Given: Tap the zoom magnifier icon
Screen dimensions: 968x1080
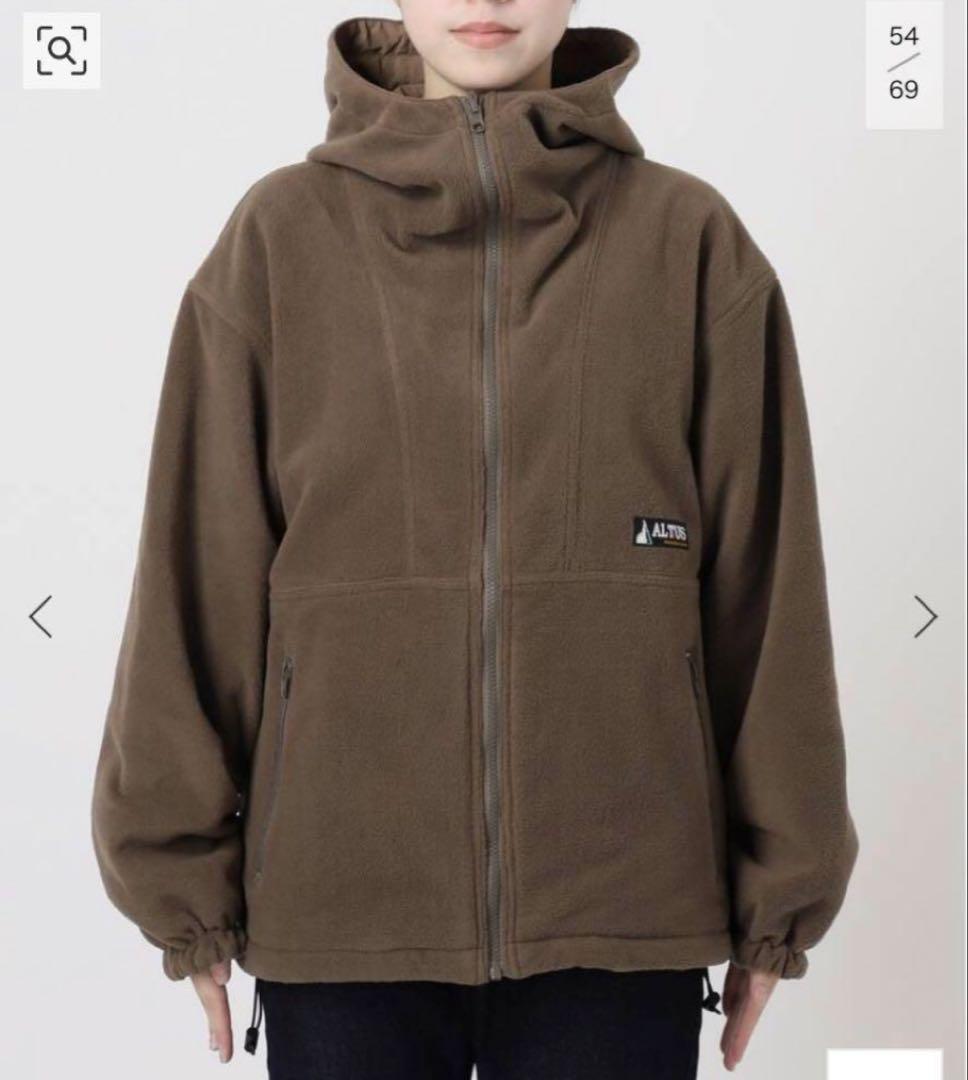Looking at the screenshot, I should (x=61, y=50).
